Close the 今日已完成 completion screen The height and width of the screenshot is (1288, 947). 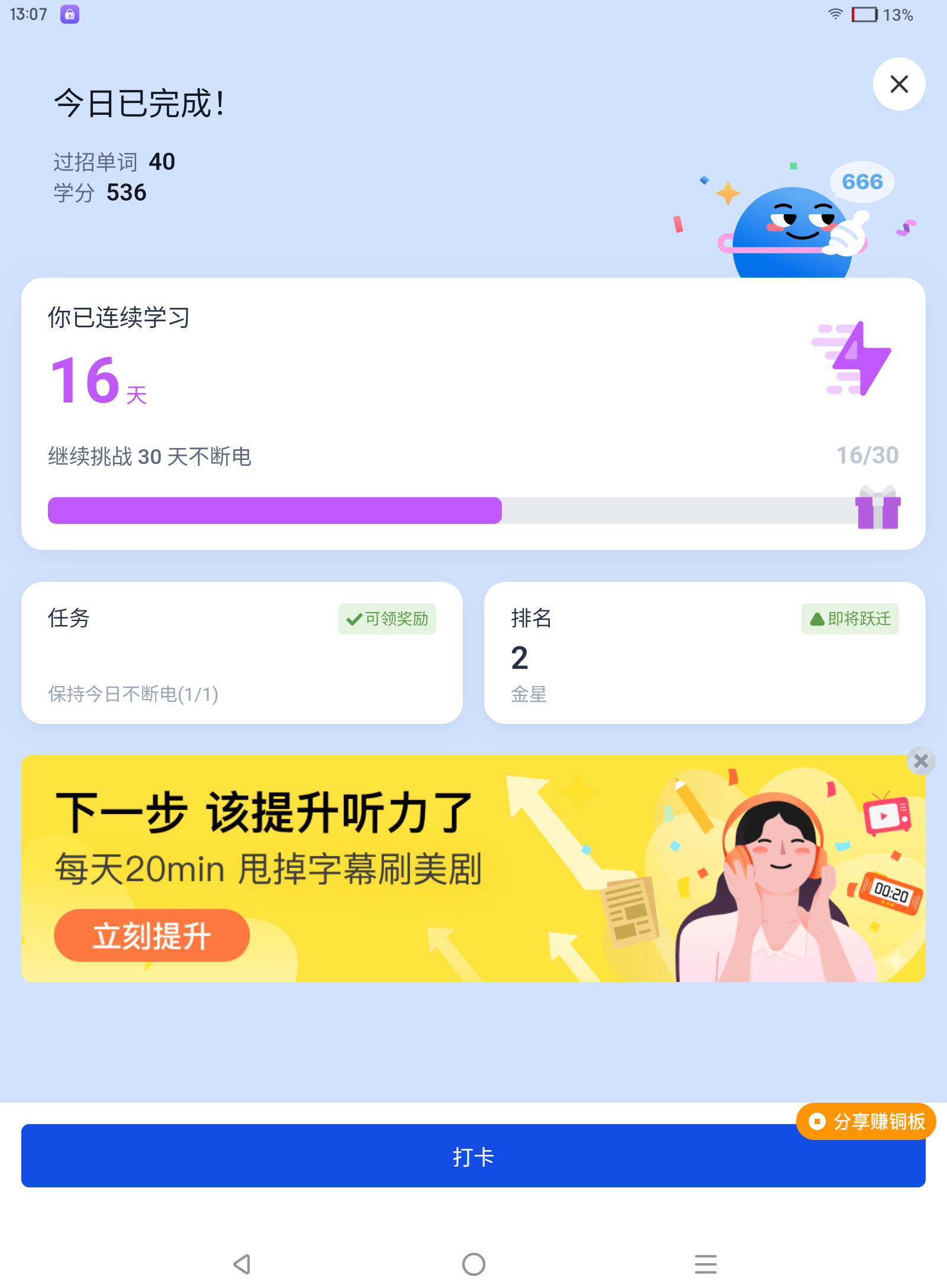tap(898, 84)
